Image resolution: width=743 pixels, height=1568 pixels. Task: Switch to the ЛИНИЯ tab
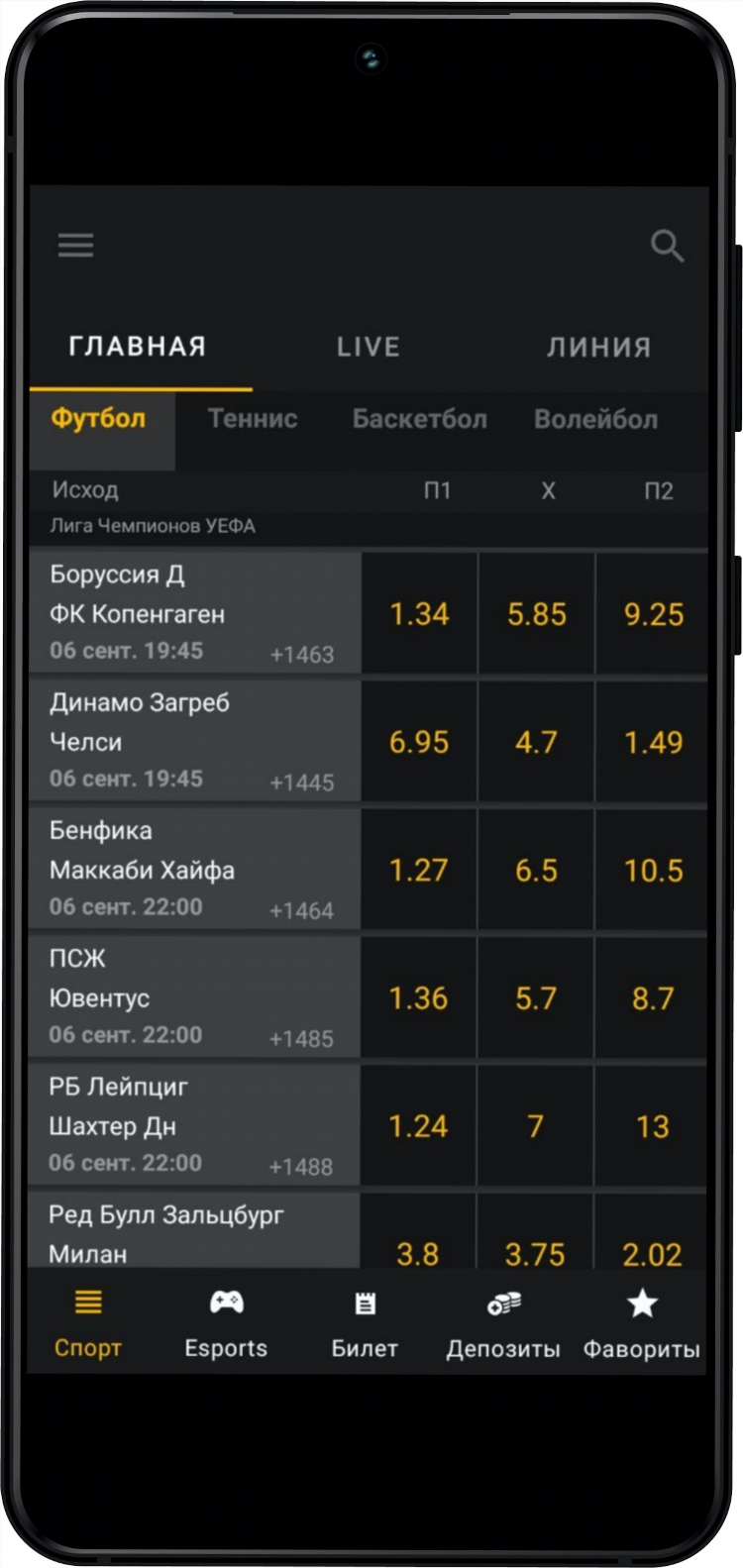tap(598, 347)
